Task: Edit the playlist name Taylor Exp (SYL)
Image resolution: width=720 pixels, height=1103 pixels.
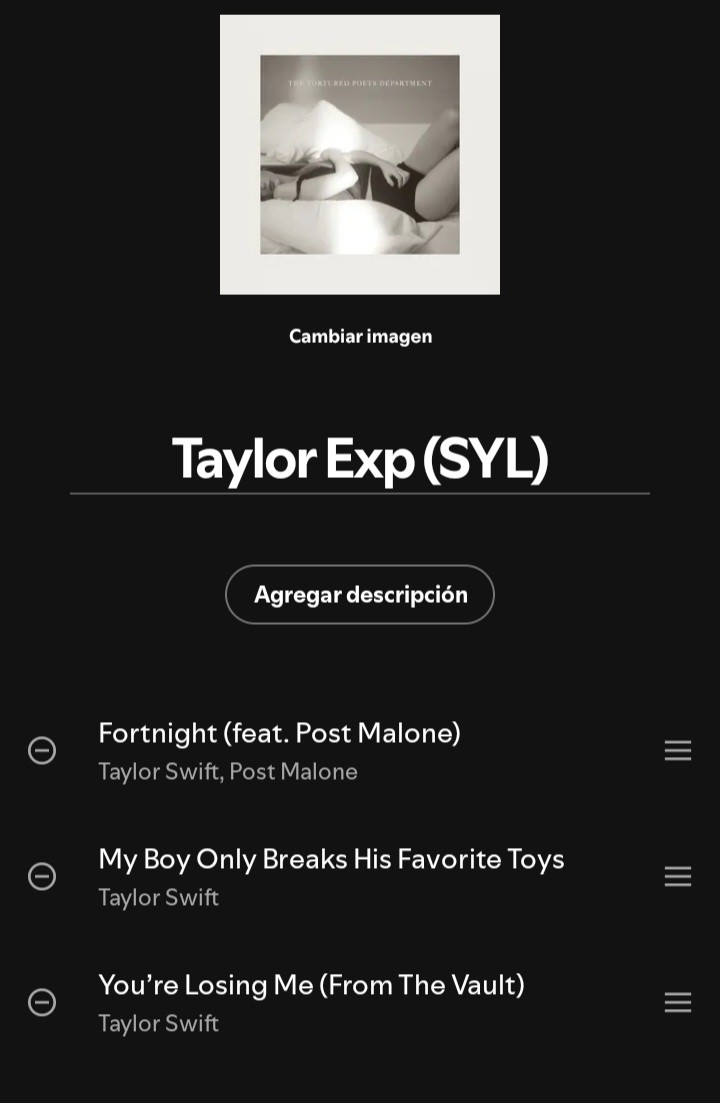Action: 360,458
